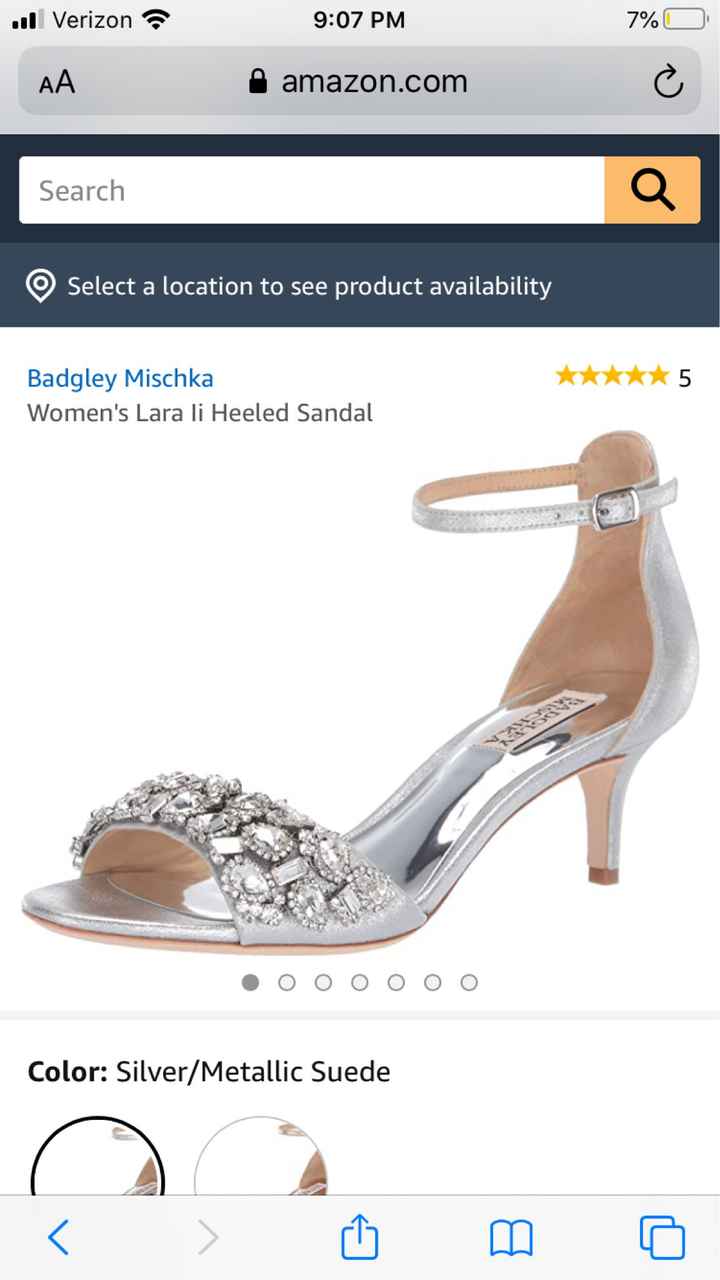
Task: Open the amazon.com address bar
Action: (374, 81)
